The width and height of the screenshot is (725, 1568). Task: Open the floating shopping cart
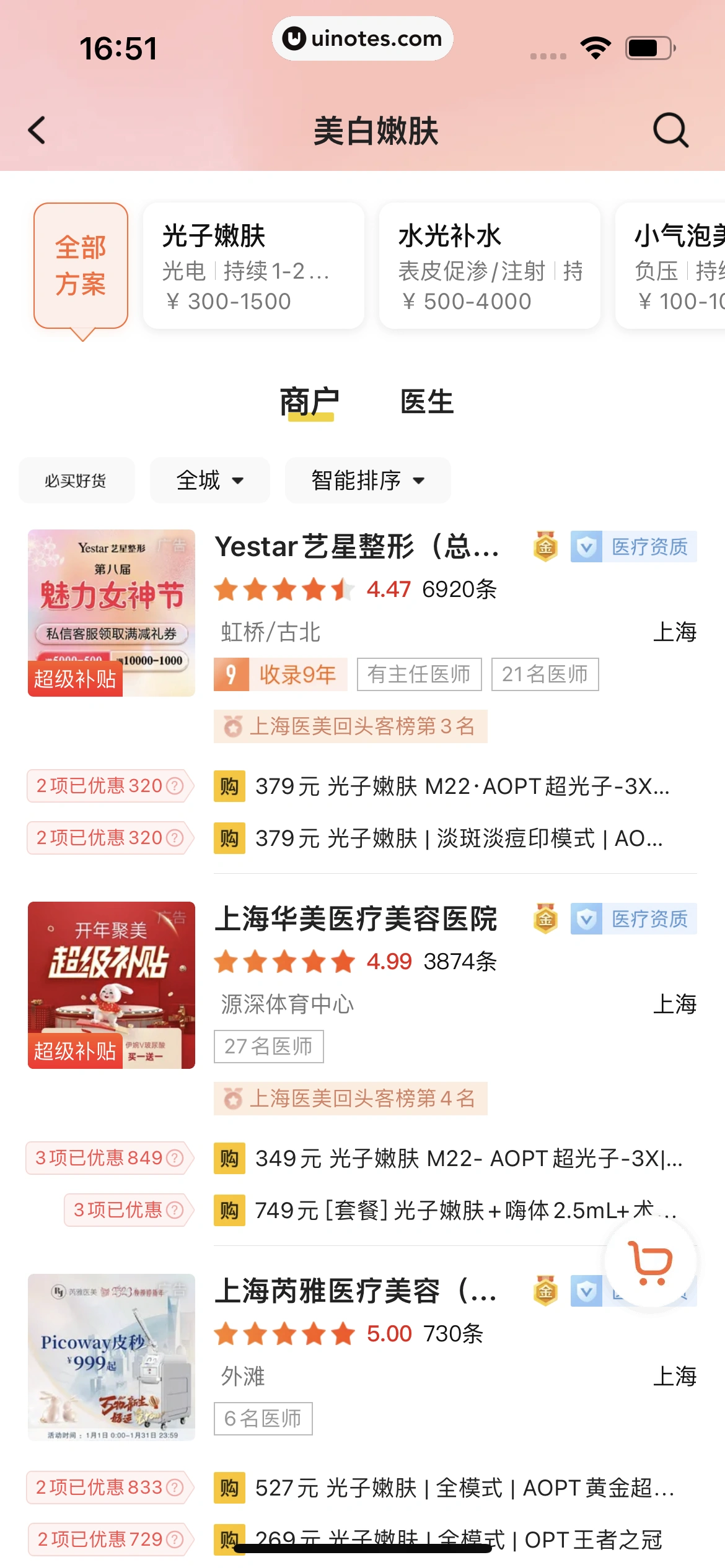pos(650,1261)
